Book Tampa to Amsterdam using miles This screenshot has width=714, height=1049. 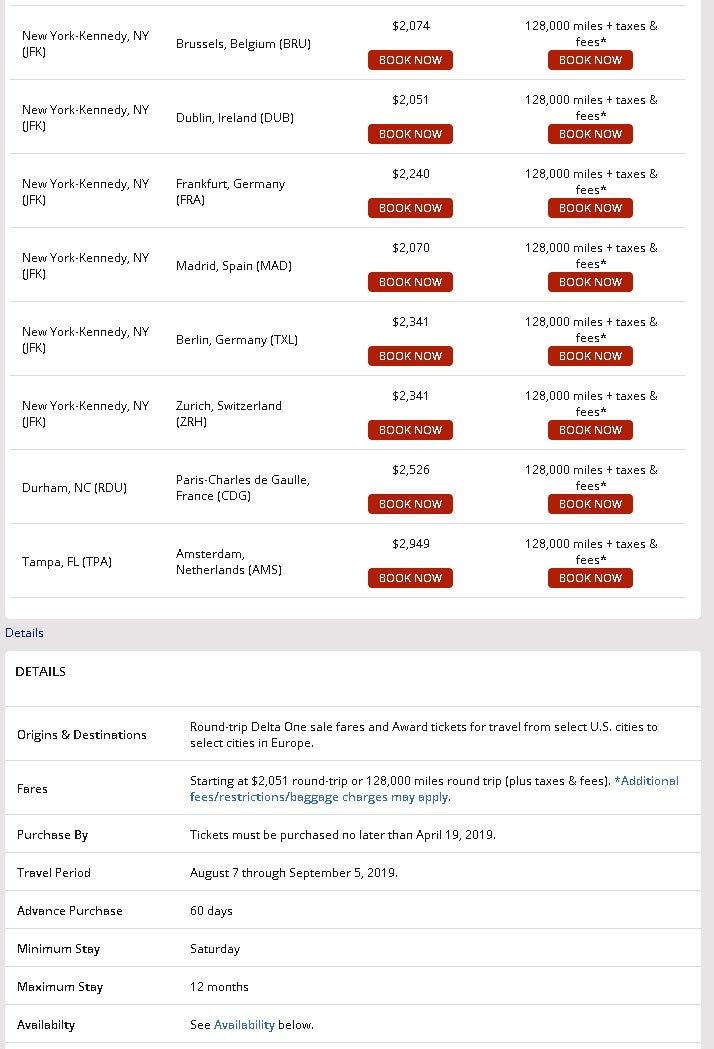pyautogui.click(x=590, y=578)
